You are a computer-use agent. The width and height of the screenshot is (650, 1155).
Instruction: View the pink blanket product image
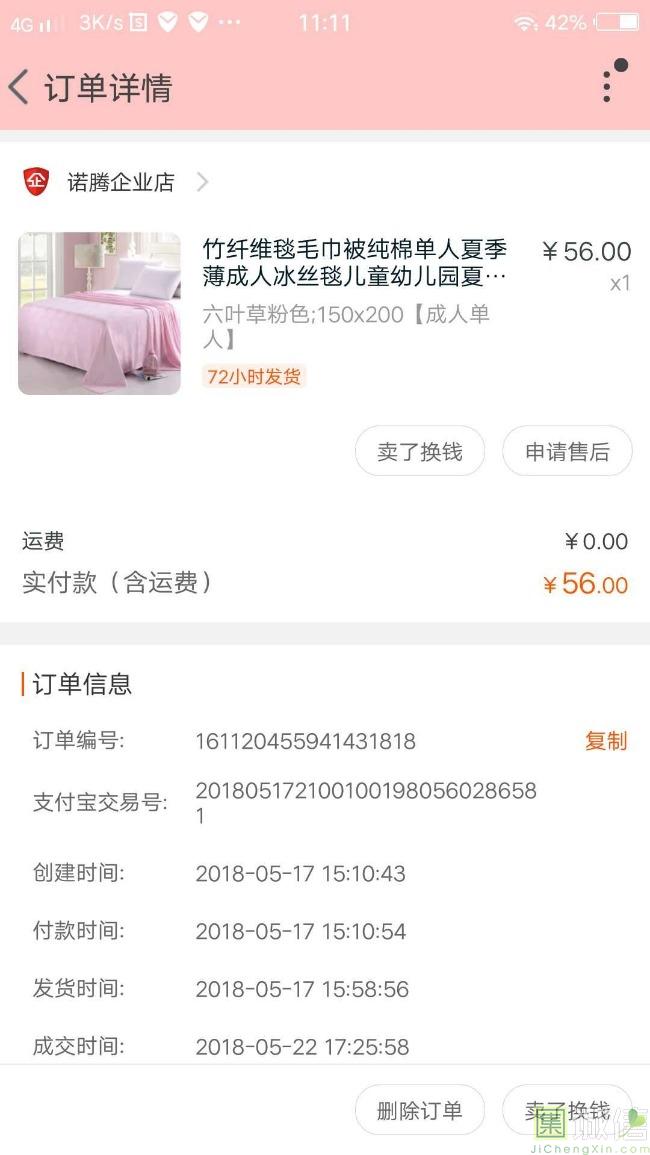(99, 313)
